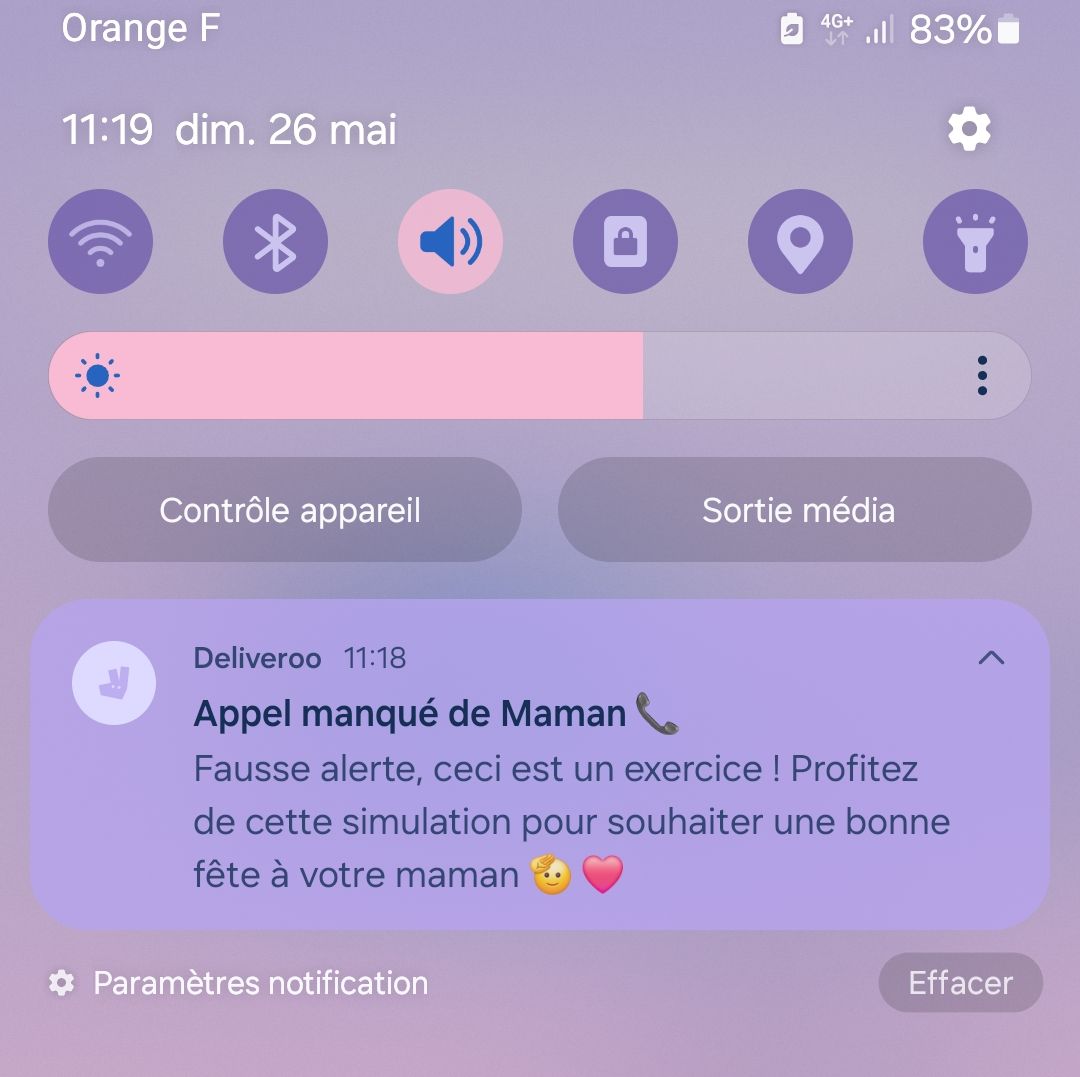1080x1077 pixels.
Task: Open Sortie média
Action: (795, 510)
